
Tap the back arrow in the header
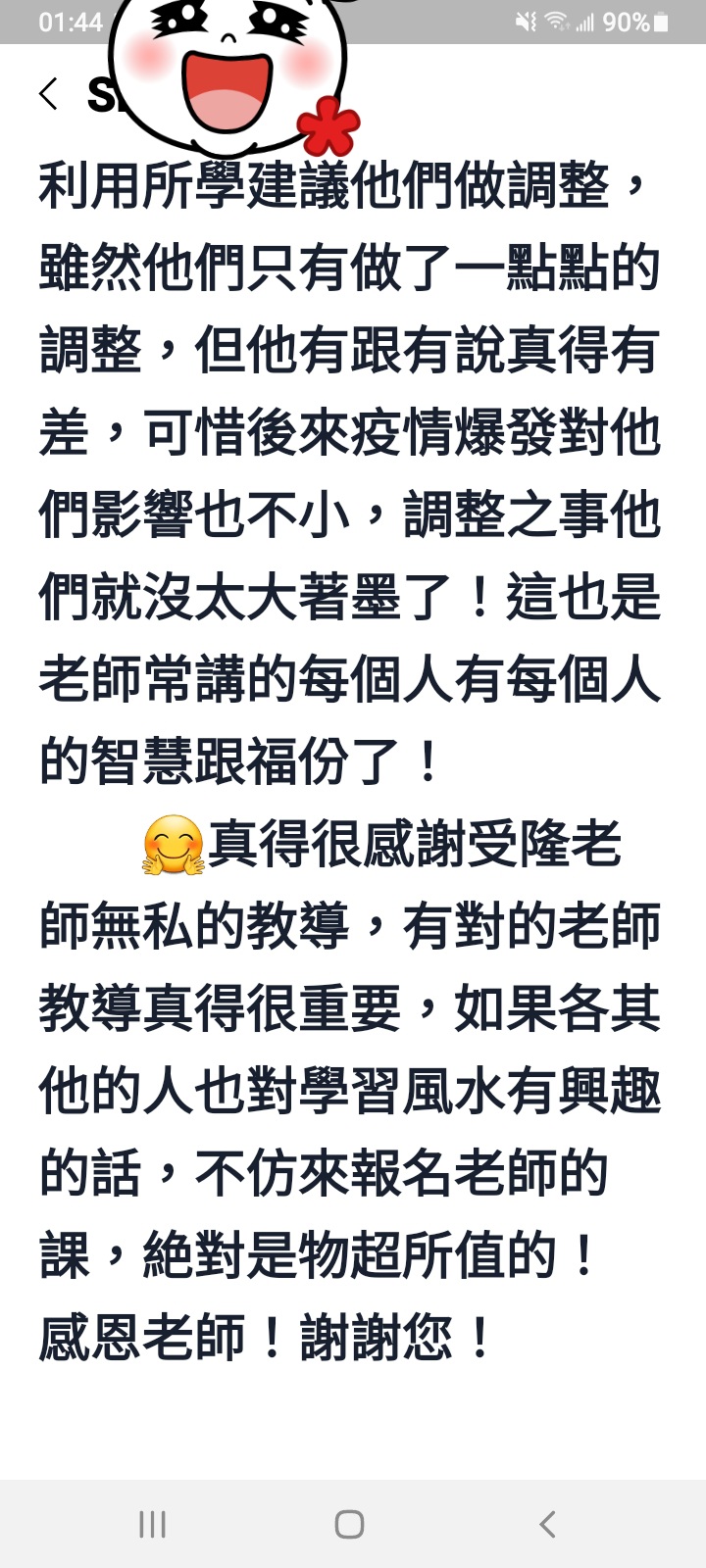(48, 94)
